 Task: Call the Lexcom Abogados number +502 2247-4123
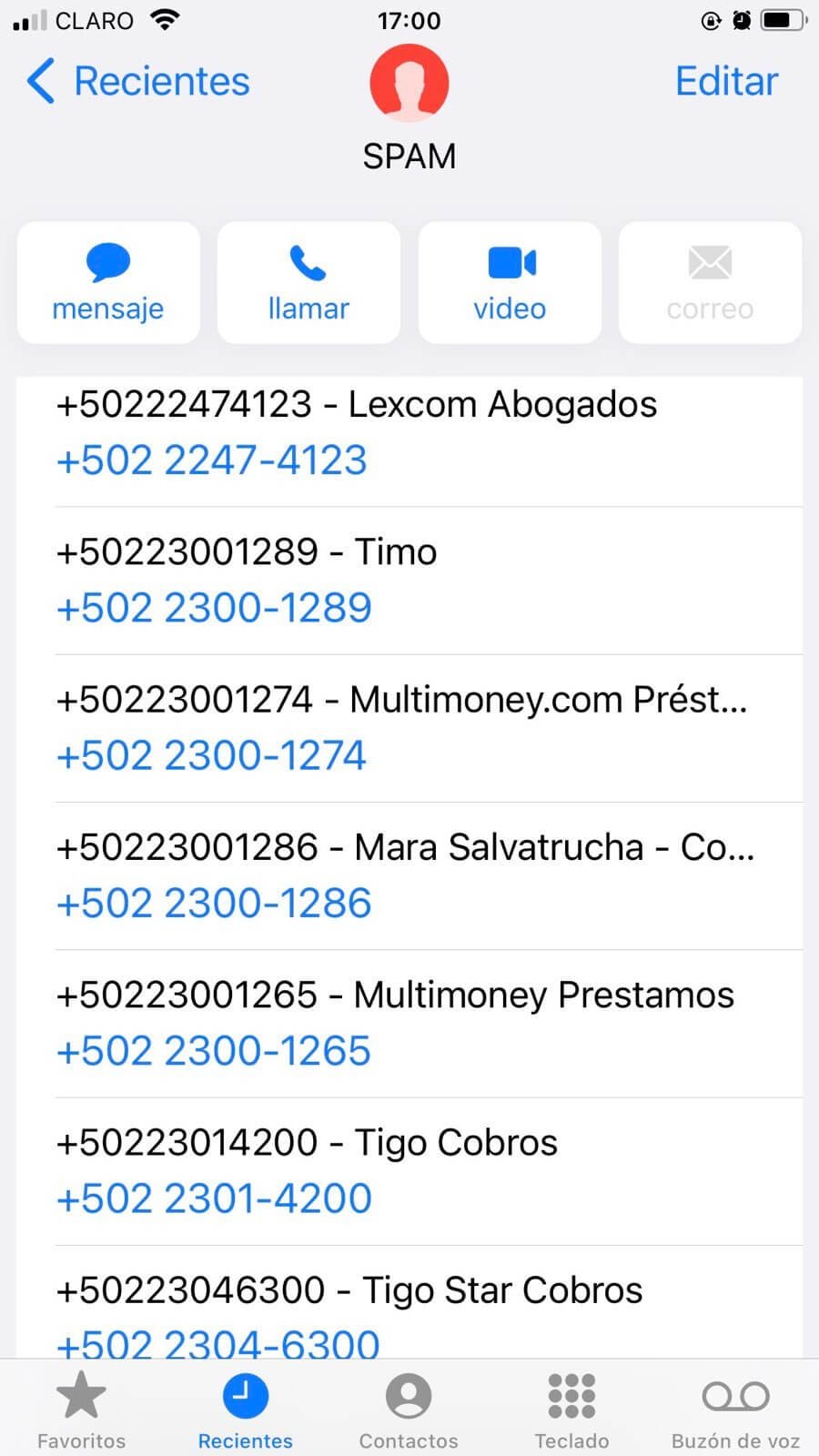pyautogui.click(x=212, y=460)
